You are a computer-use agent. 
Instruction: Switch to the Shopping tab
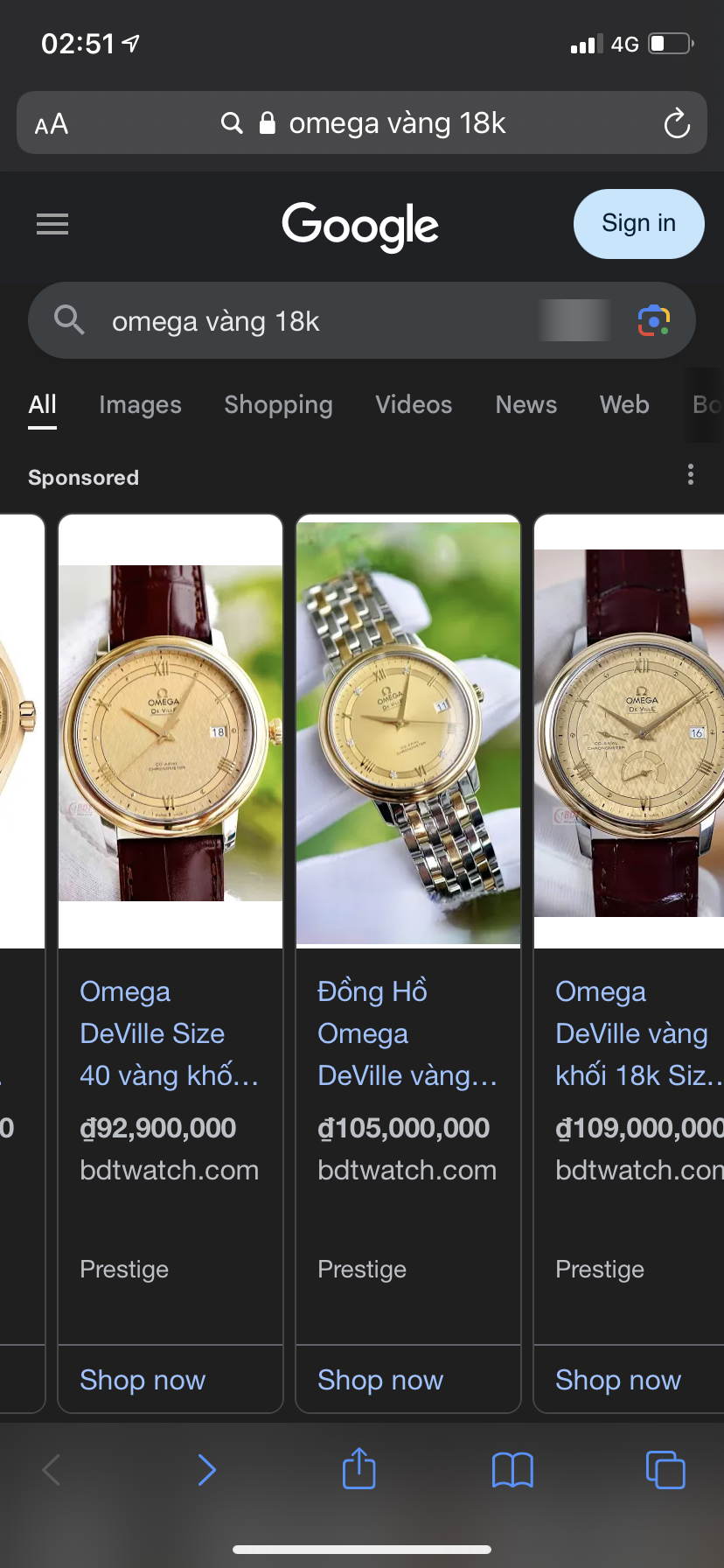point(278,404)
